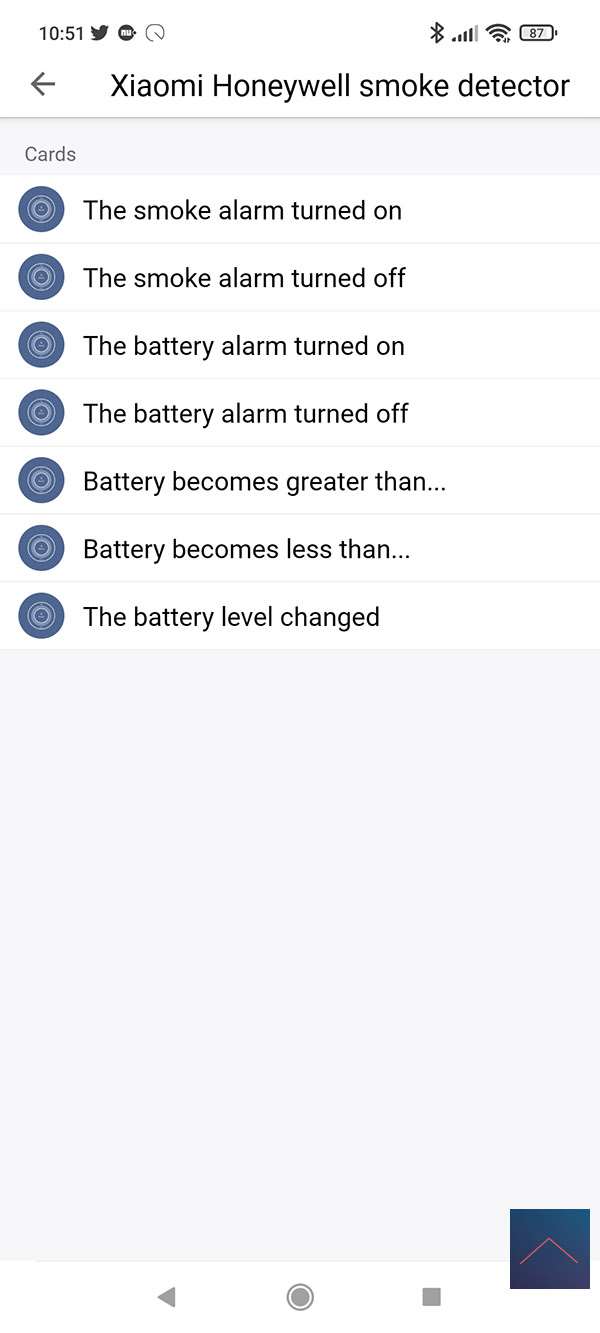
Task: Open the recent apps view
Action: [x=431, y=1297]
